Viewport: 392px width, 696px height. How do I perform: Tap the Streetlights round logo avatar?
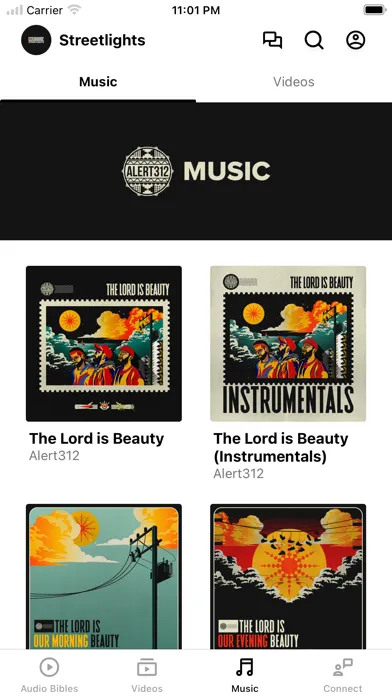36,40
